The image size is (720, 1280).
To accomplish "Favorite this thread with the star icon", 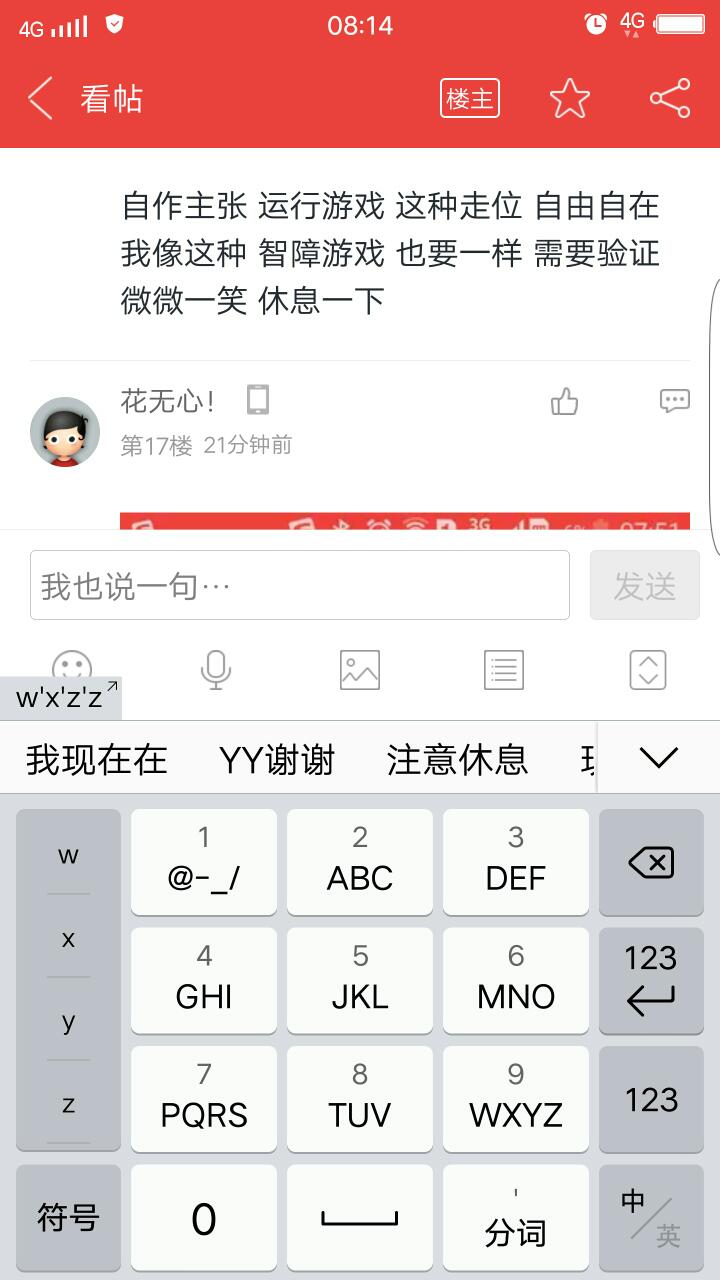I will (x=570, y=99).
